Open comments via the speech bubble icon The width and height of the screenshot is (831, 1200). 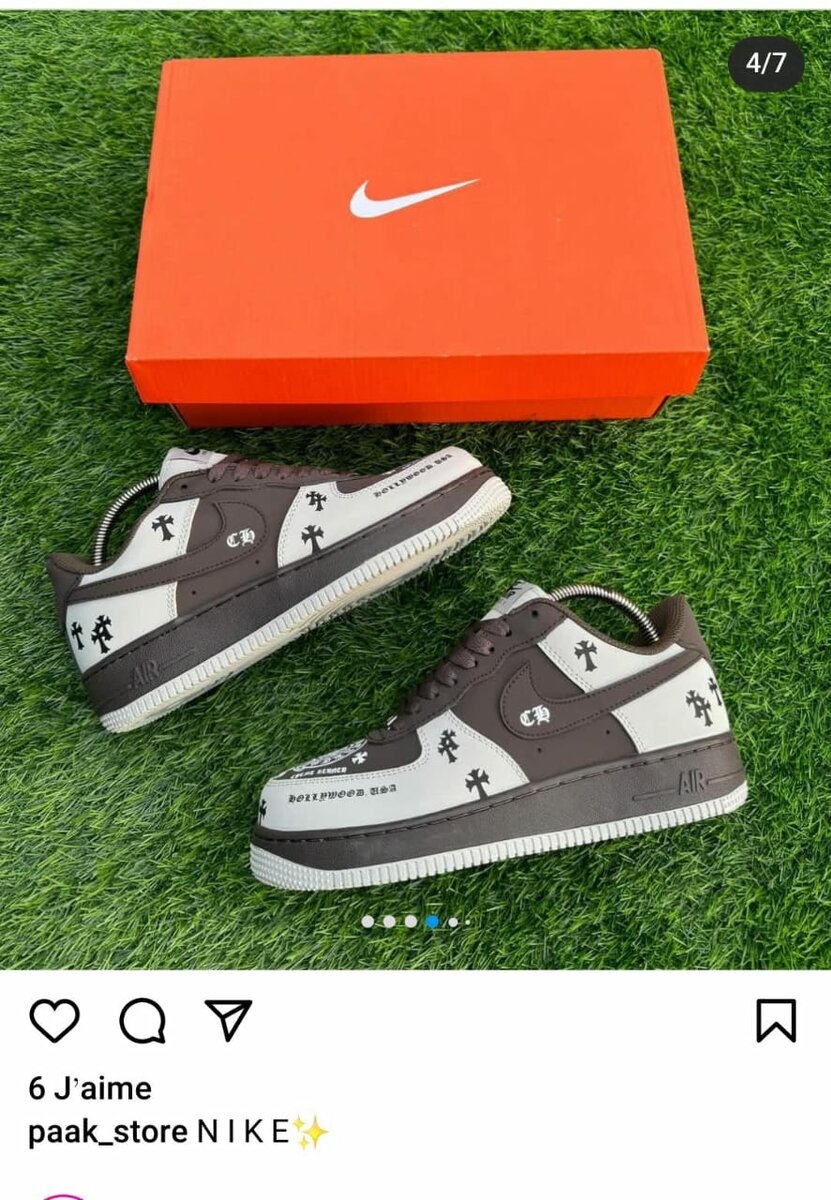tap(144, 1022)
